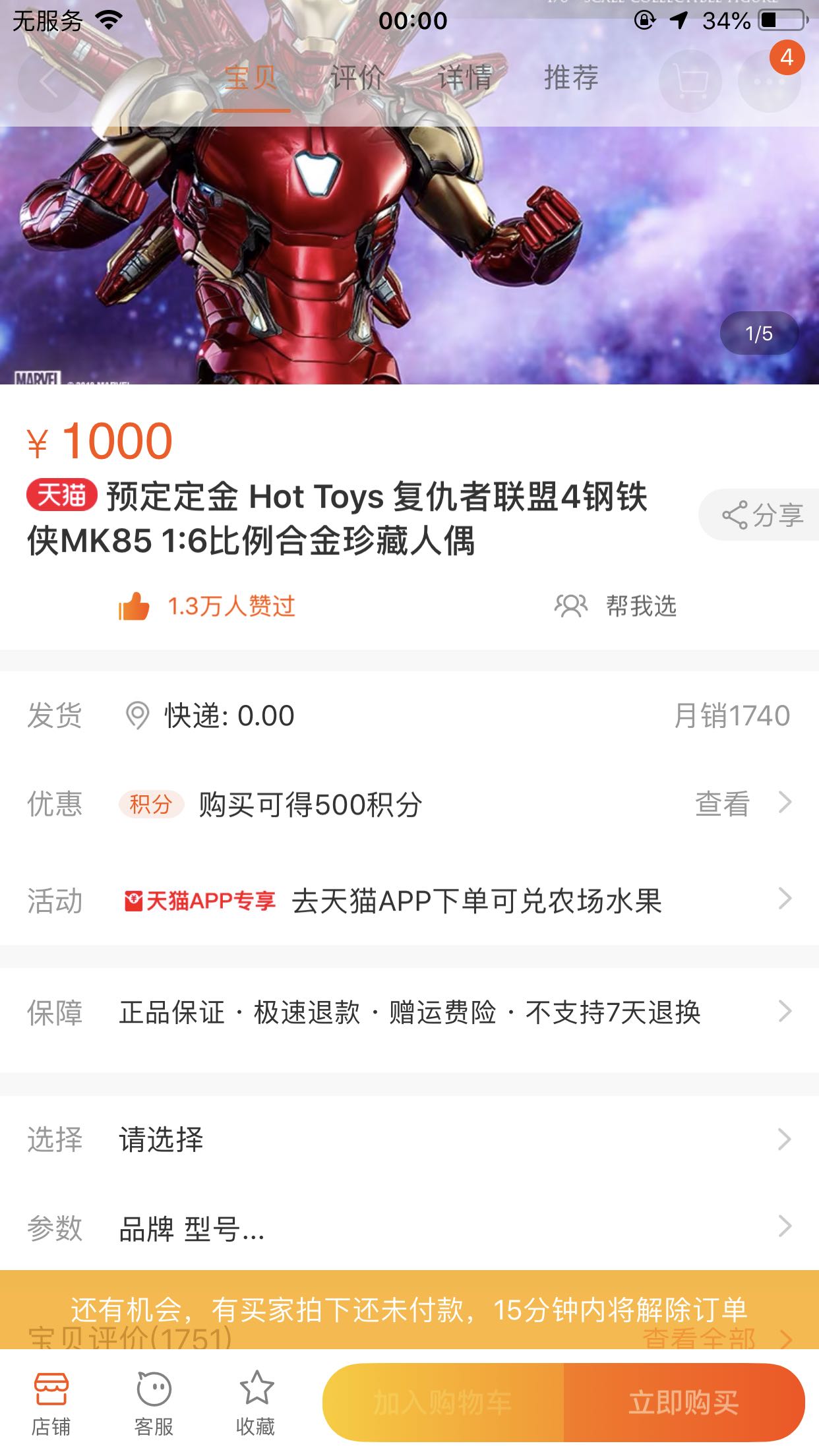Image resolution: width=819 pixels, height=1456 pixels.
Task: Switch to the 详情 tab
Action: tap(464, 78)
